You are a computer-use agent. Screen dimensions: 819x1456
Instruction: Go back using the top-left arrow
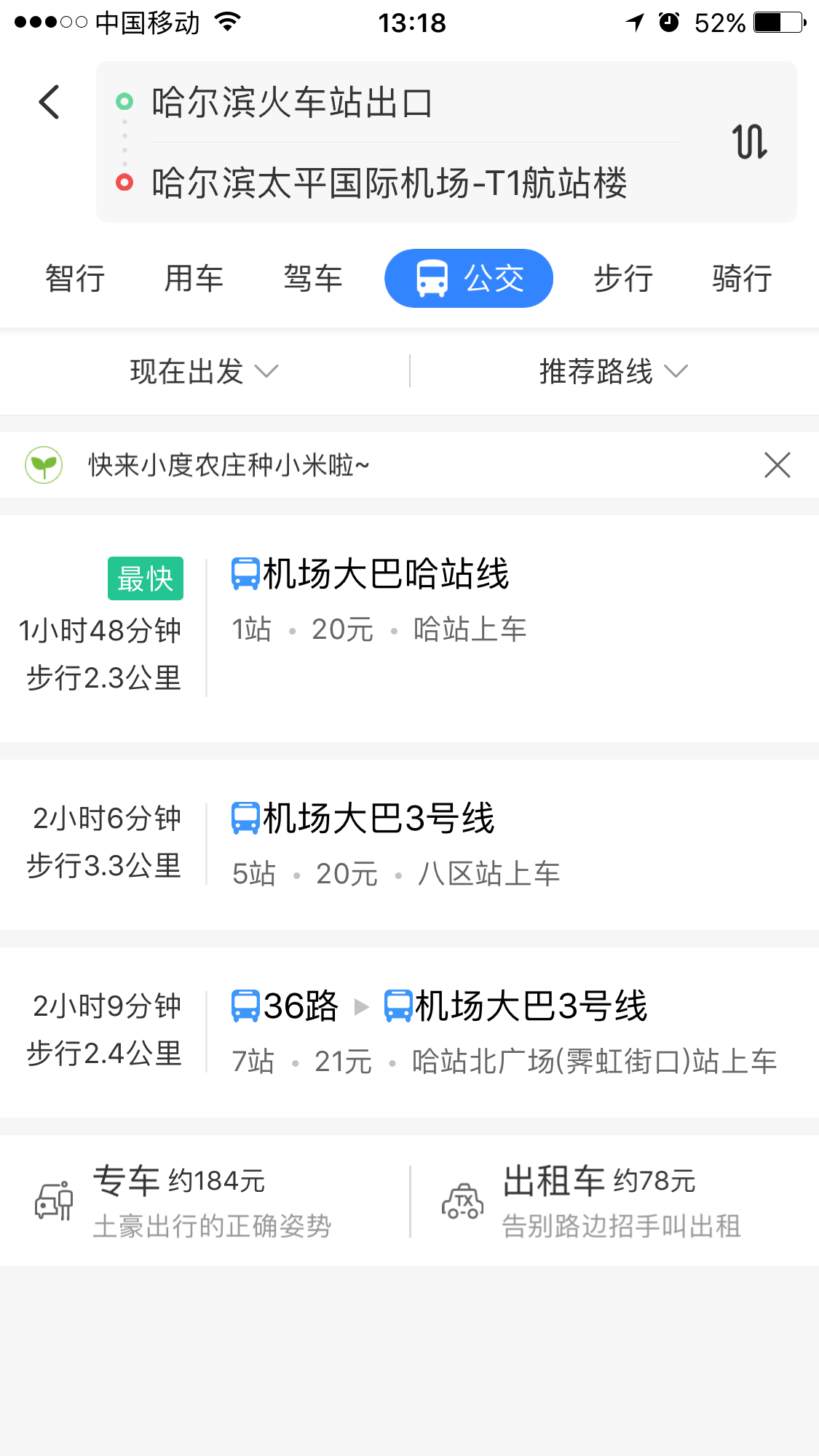click(x=50, y=102)
